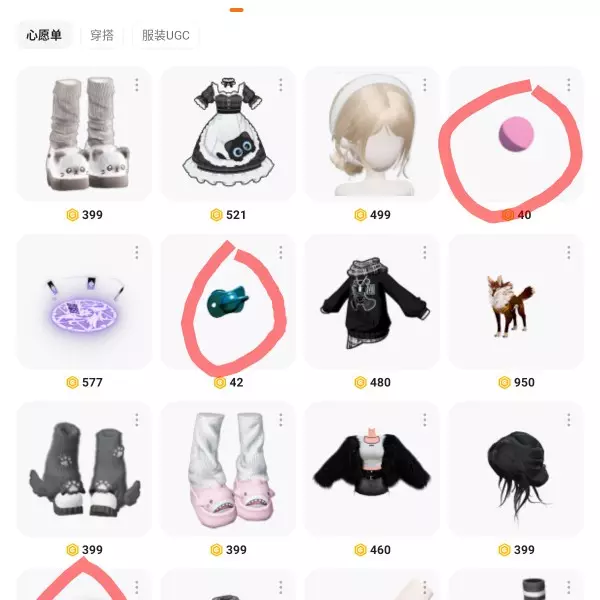Open the fox pet item priced 950
600x600 pixels.
pos(516,302)
